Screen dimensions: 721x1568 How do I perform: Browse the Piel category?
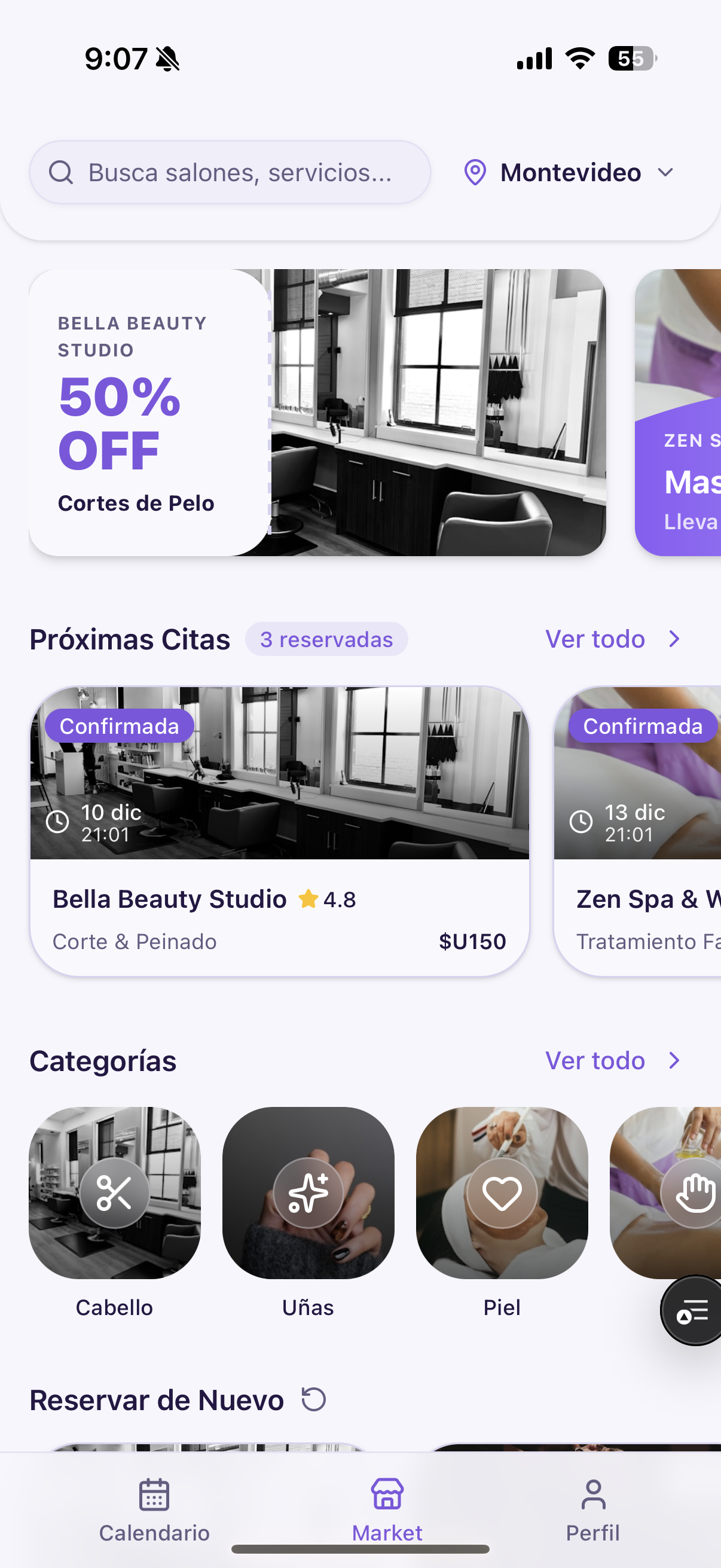tap(502, 1193)
